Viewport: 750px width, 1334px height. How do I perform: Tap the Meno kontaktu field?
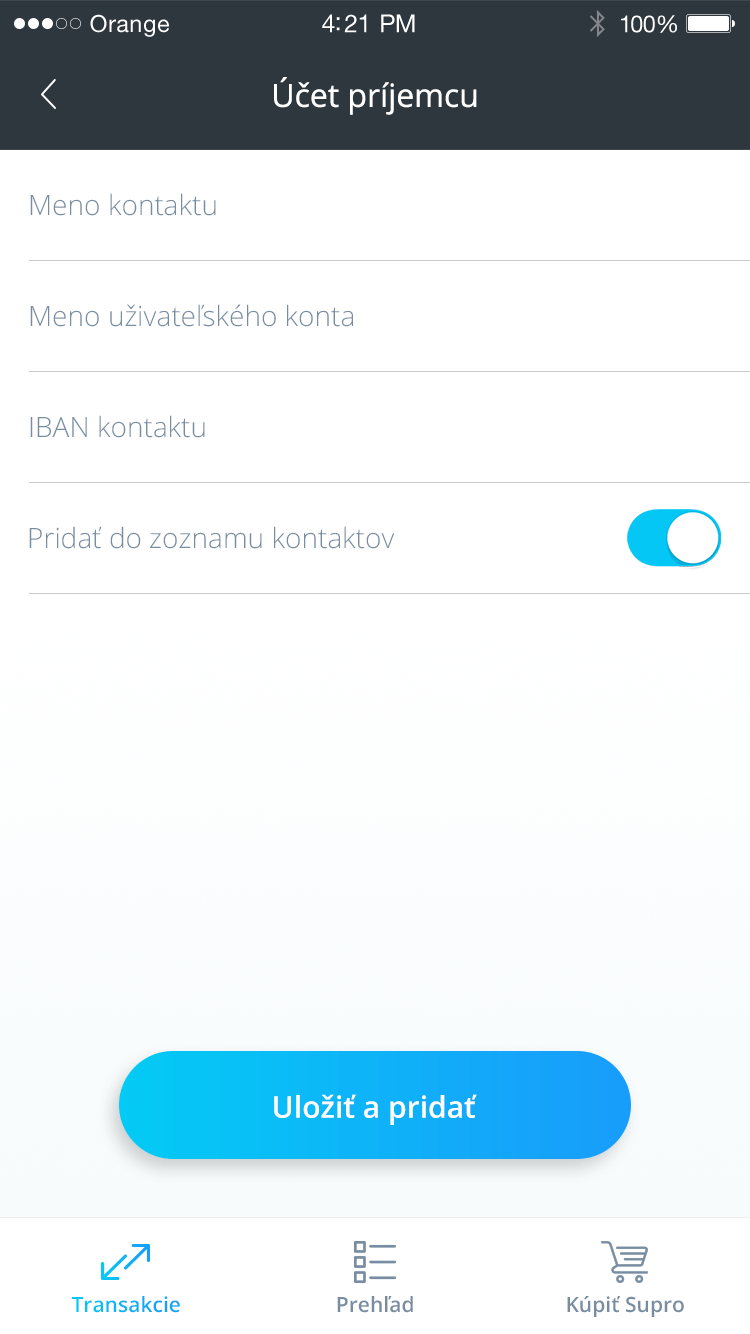pos(389,206)
